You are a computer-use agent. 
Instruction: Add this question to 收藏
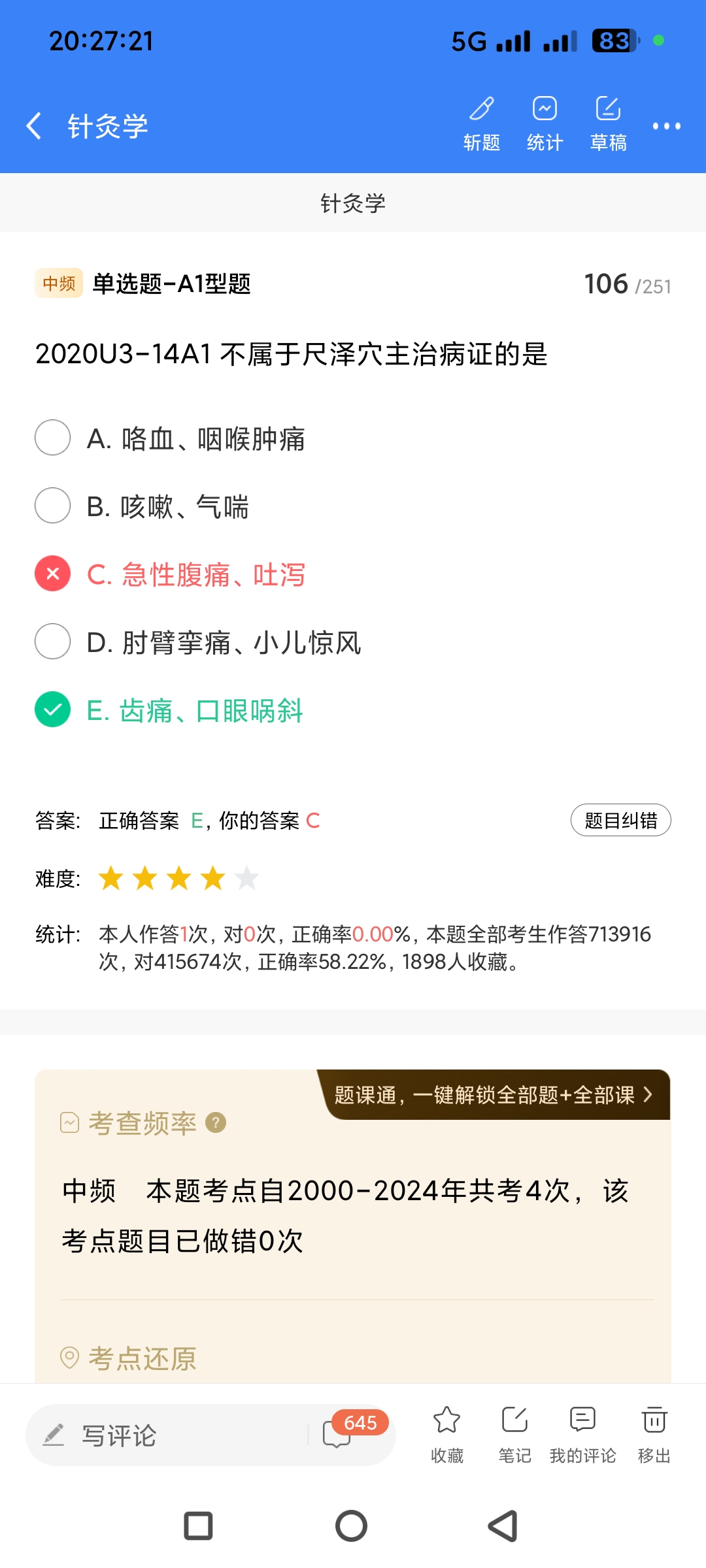[447, 1433]
